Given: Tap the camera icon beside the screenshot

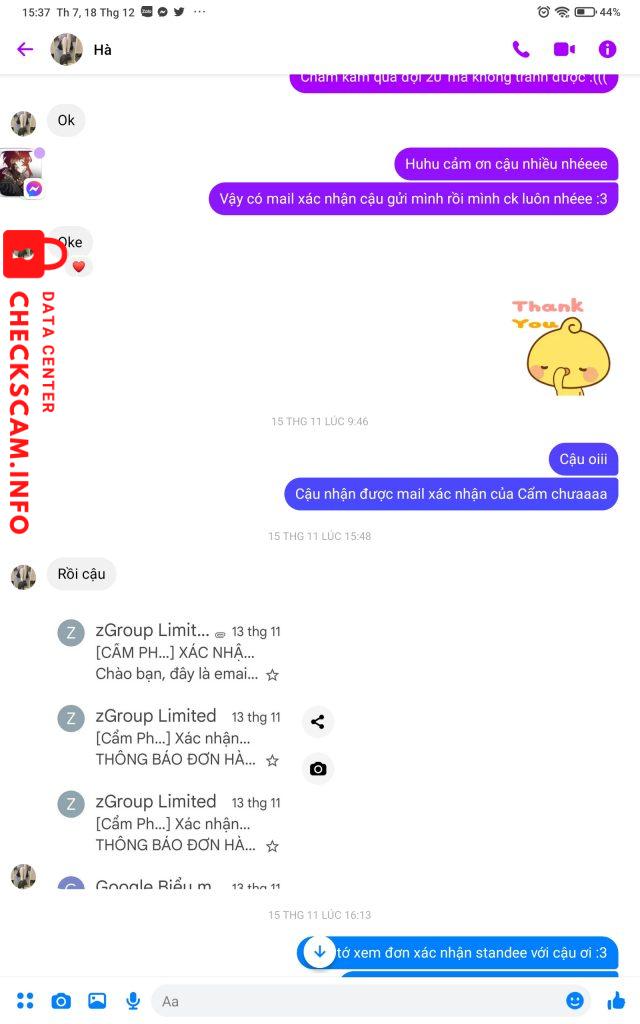Looking at the screenshot, I should (318, 768).
